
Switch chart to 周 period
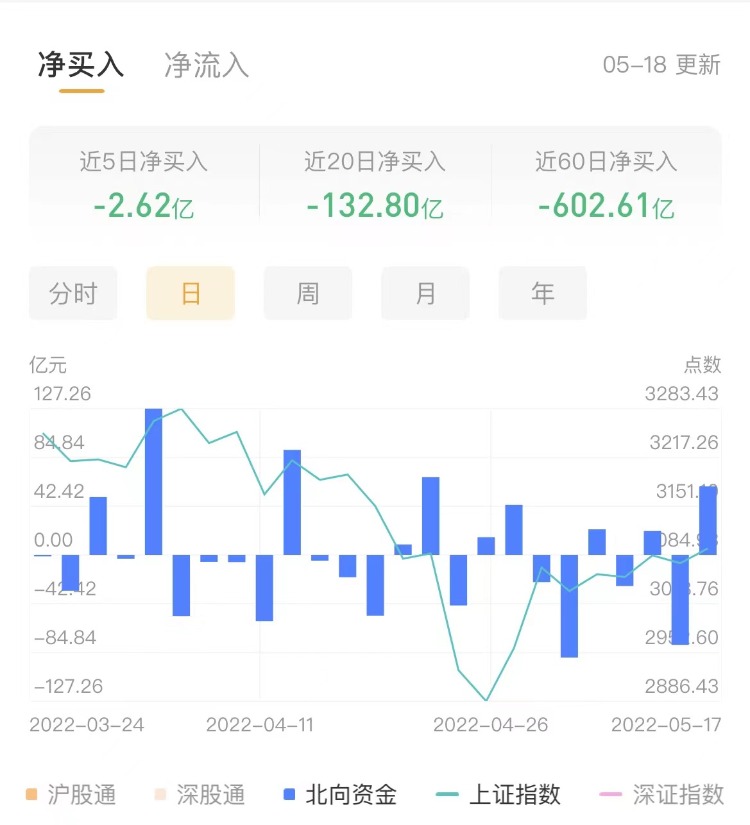[308, 294]
